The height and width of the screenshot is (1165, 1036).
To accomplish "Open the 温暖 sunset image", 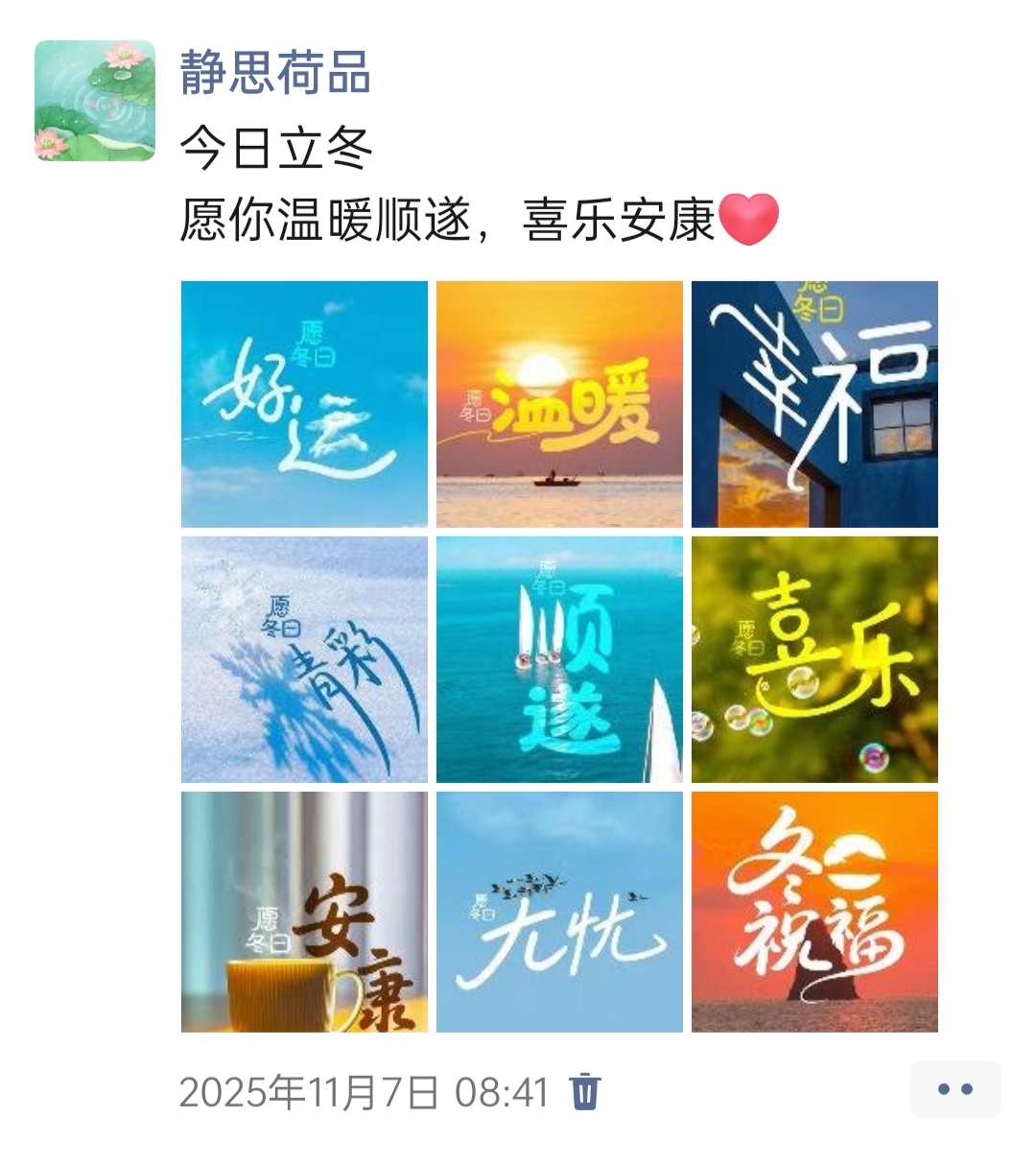I will (x=559, y=404).
